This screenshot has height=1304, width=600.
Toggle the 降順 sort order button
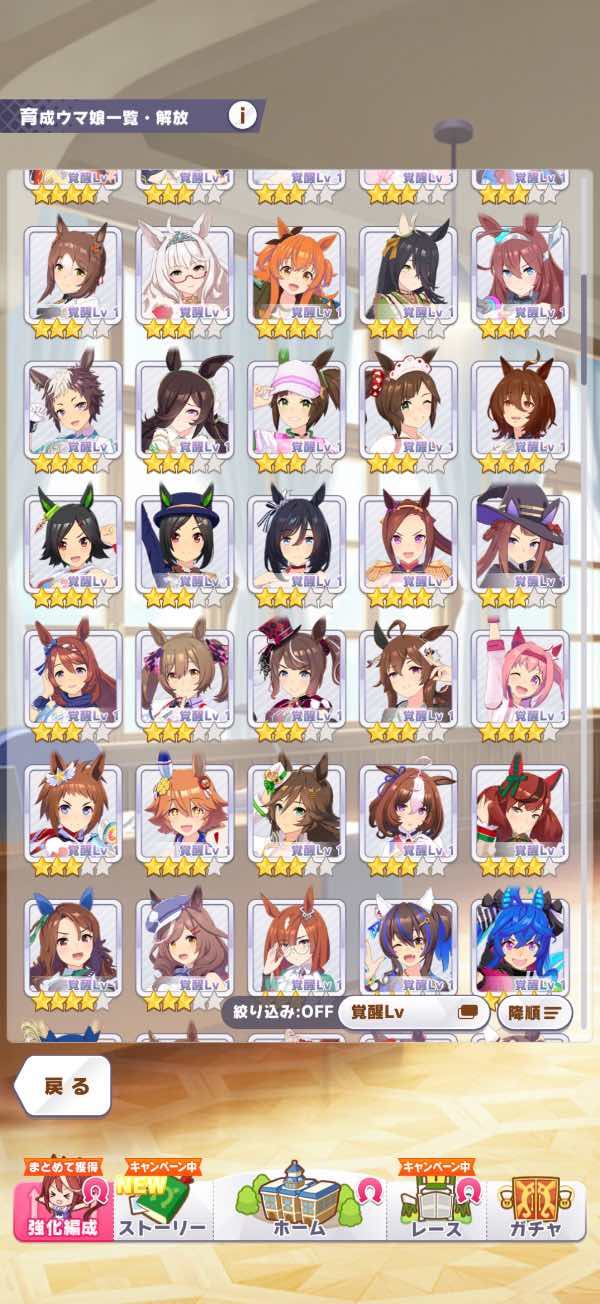pos(534,1012)
